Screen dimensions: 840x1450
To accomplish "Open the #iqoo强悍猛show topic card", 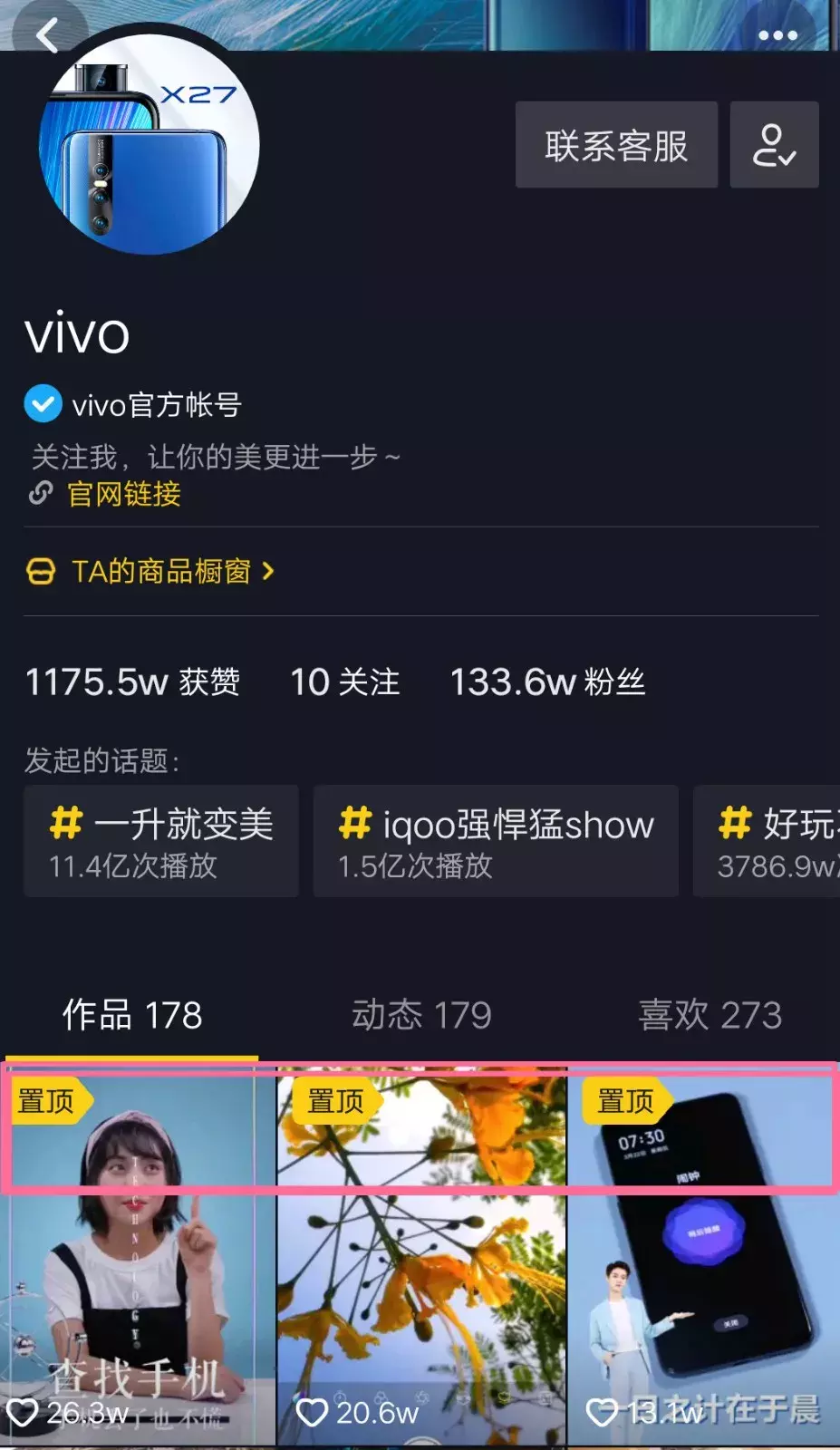I will click(x=495, y=840).
